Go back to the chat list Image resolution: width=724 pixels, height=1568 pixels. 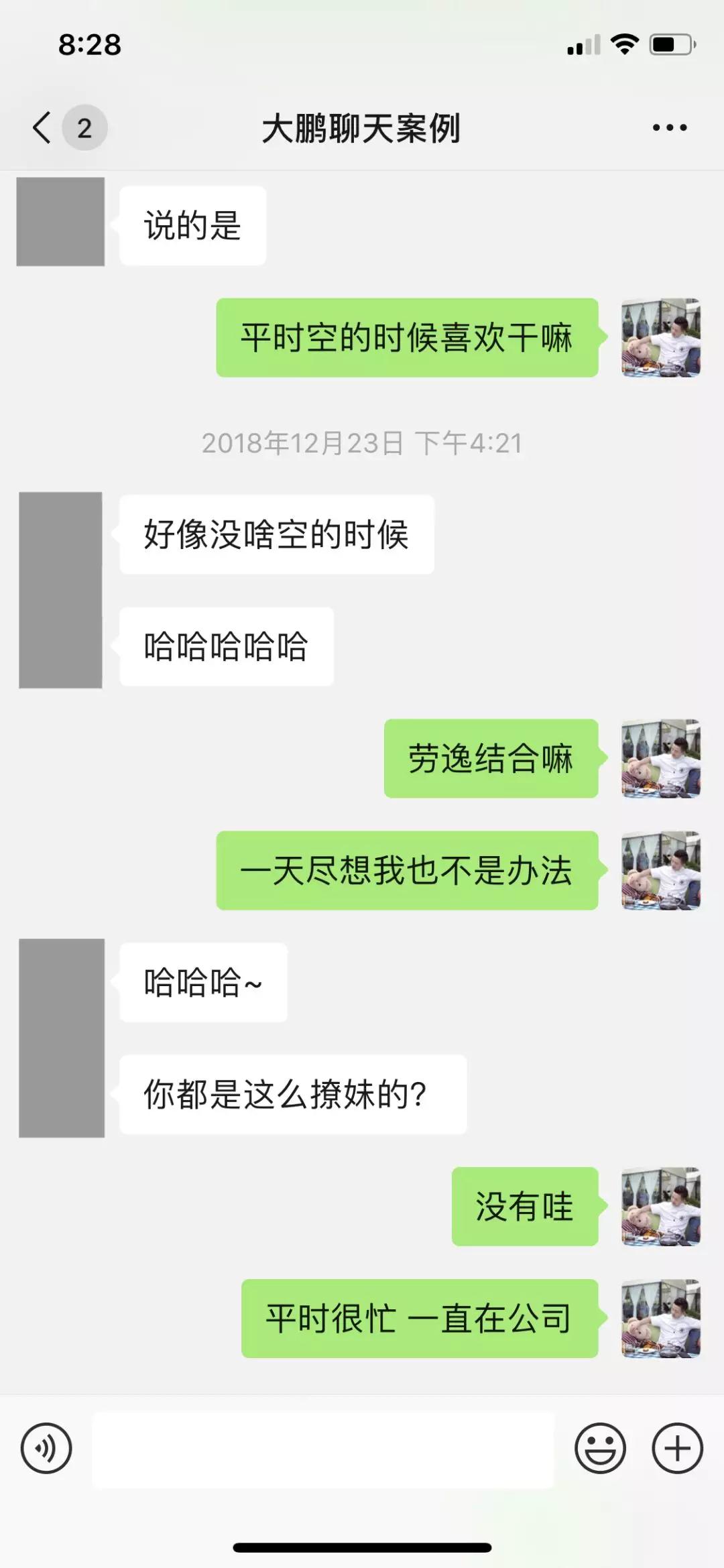42,127
